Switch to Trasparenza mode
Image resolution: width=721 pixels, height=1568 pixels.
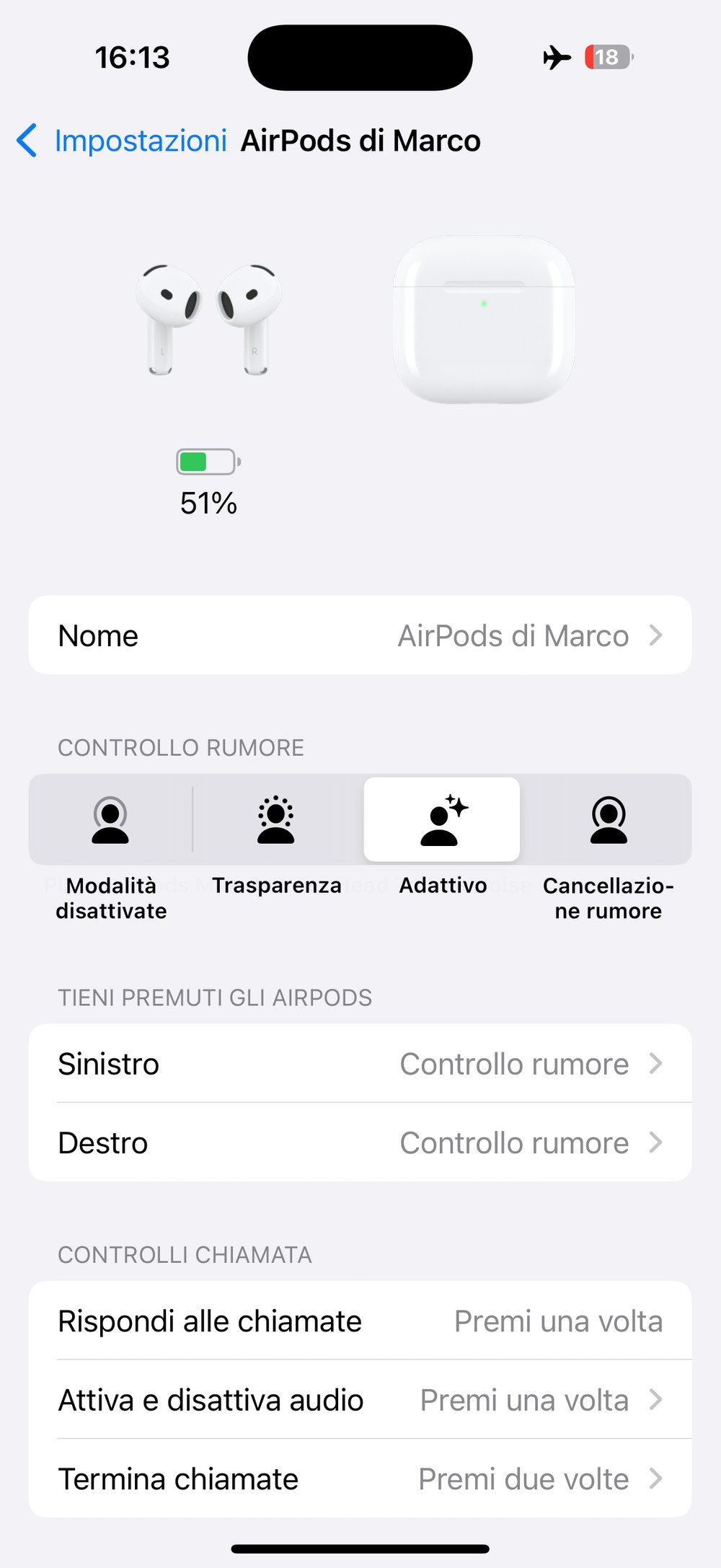(x=276, y=820)
